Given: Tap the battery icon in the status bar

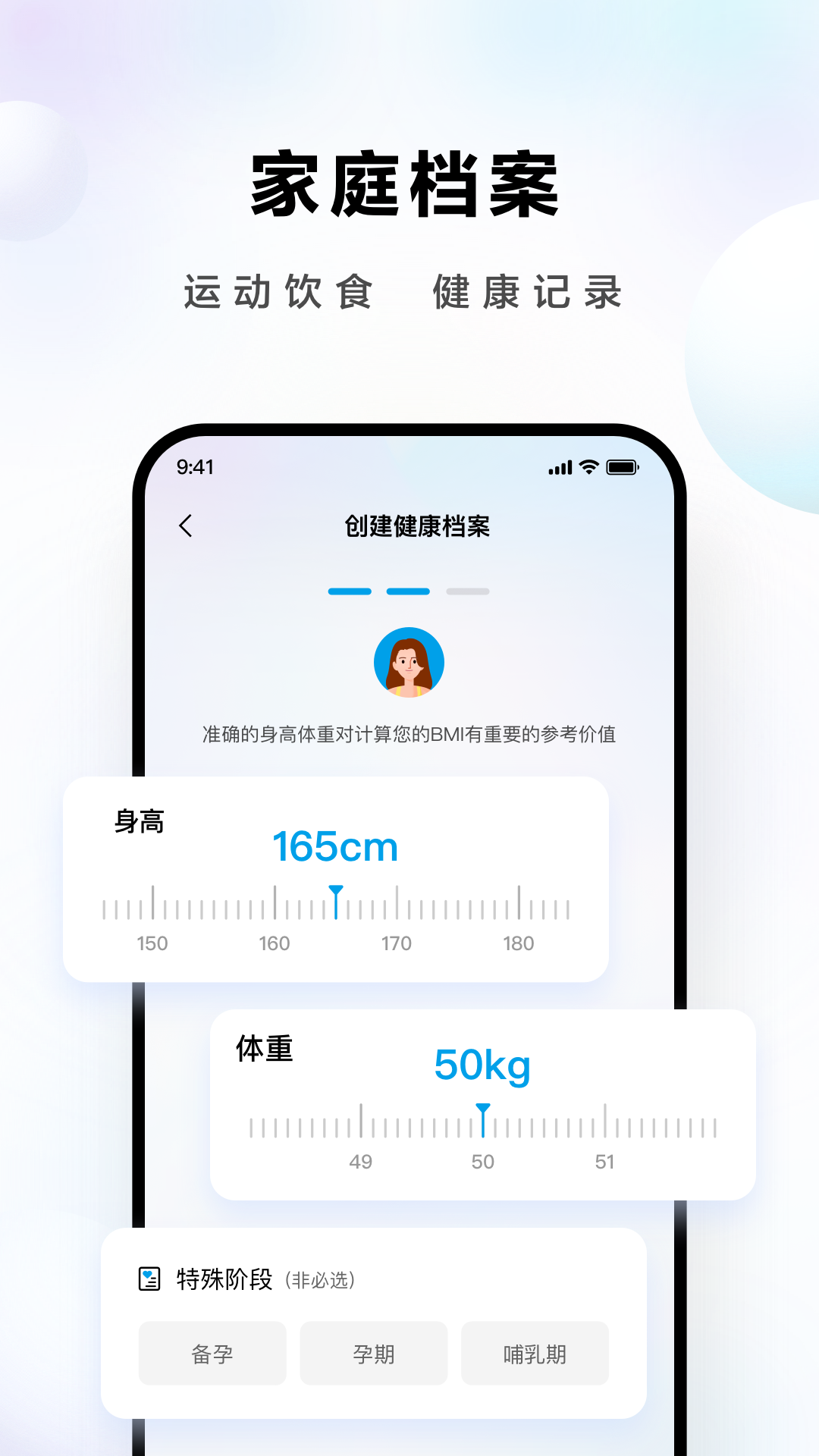Looking at the screenshot, I should click(621, 468).
